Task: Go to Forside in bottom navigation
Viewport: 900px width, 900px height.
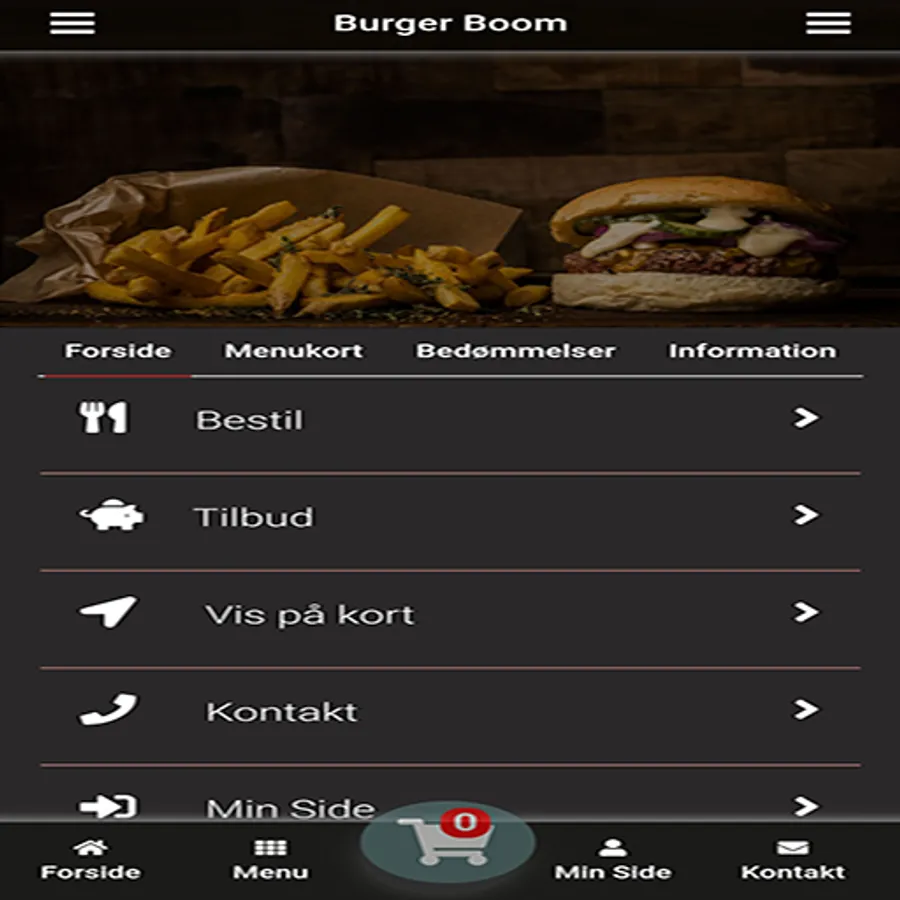Action: point(91,859)
